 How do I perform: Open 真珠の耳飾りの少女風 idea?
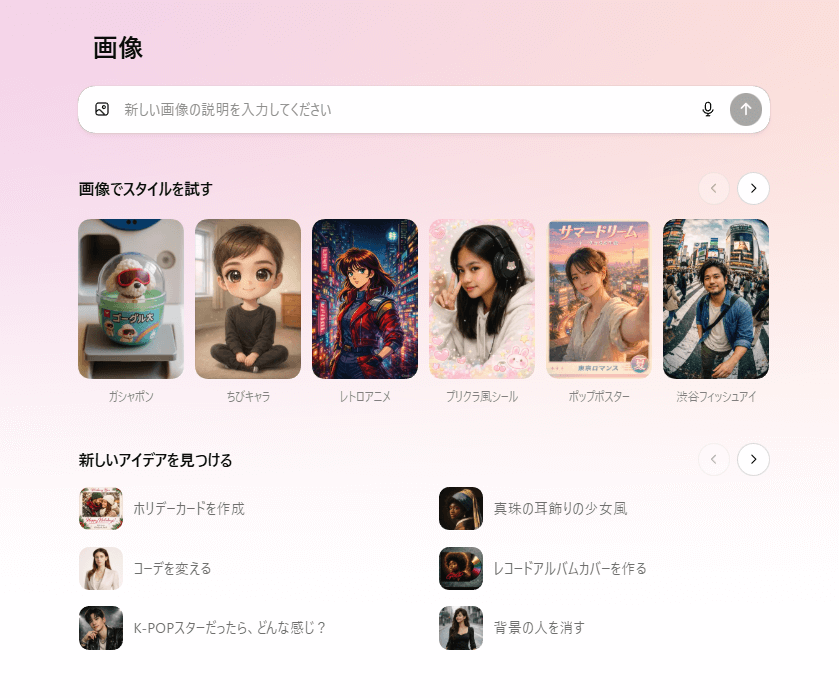point(560,508)
